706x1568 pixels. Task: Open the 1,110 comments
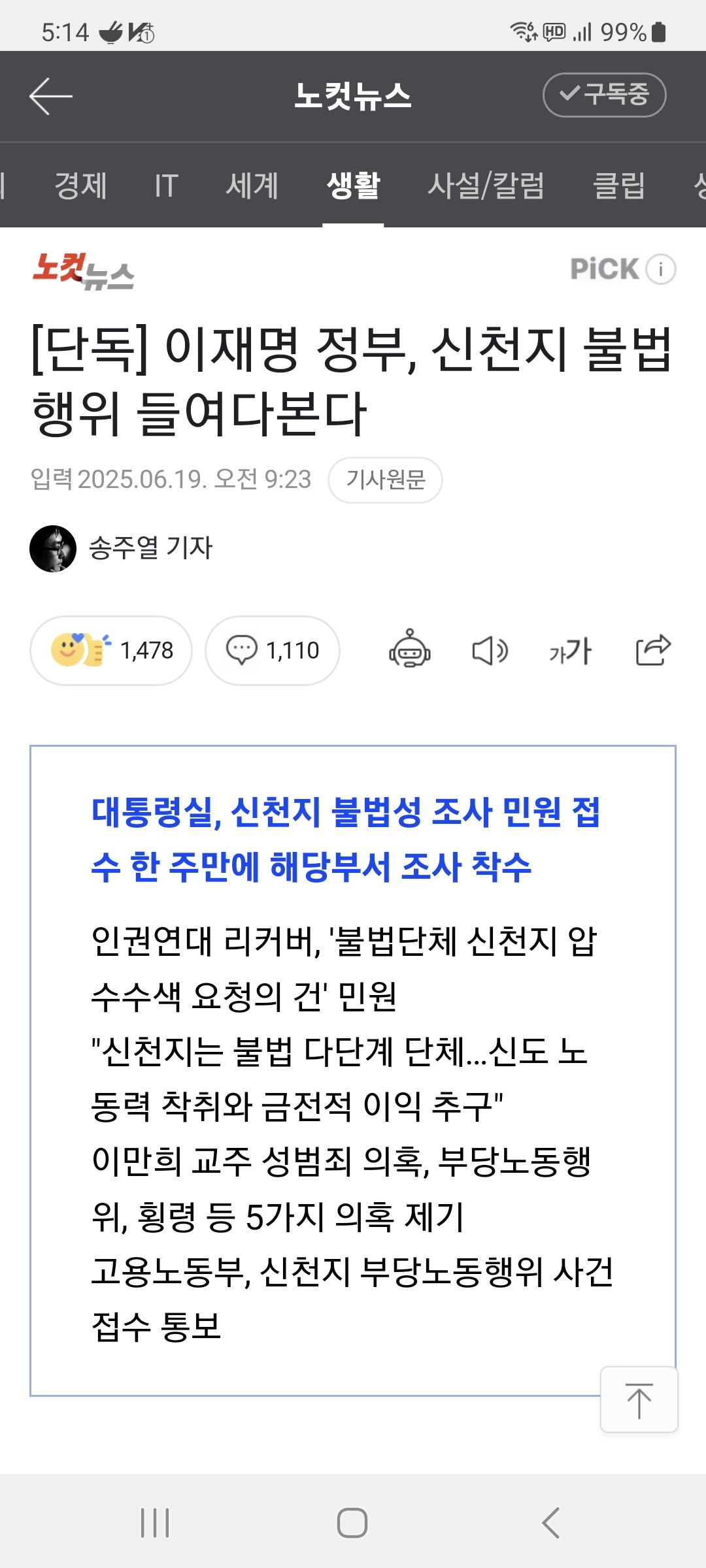tap(273, 651)
